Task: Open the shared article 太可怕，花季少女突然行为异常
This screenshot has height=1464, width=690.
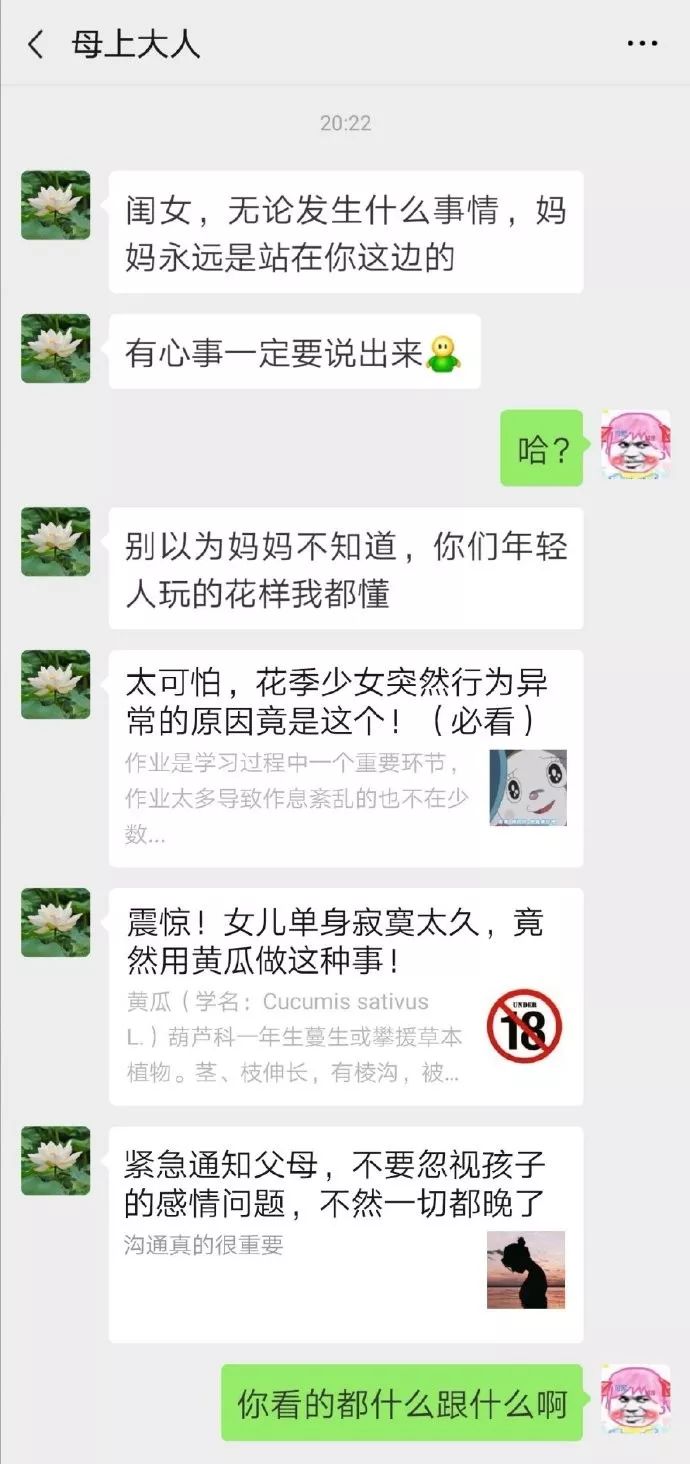Action: pyautogui.click(x=346, y=758)
